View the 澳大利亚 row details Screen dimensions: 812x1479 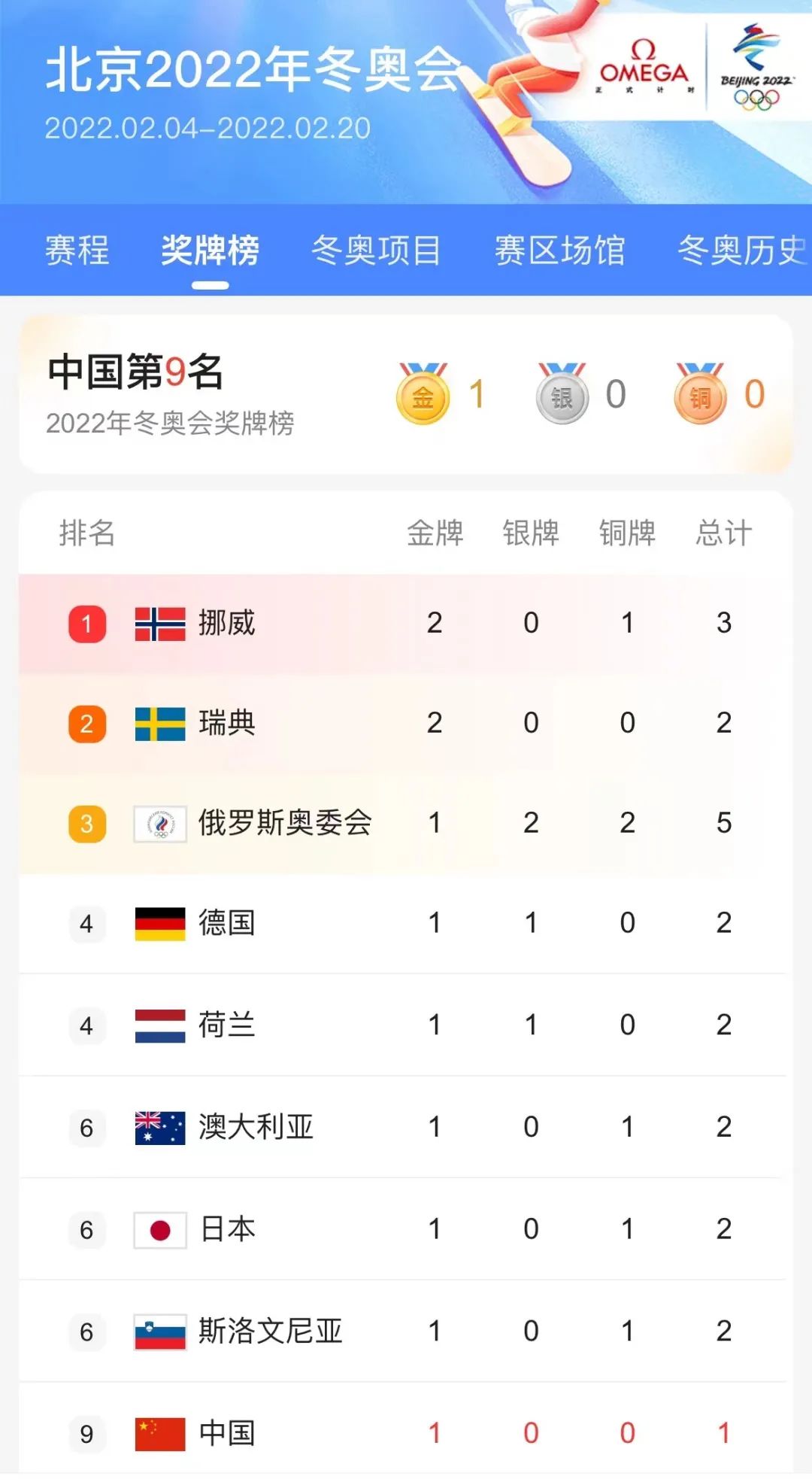click(x=406, y=1128)
